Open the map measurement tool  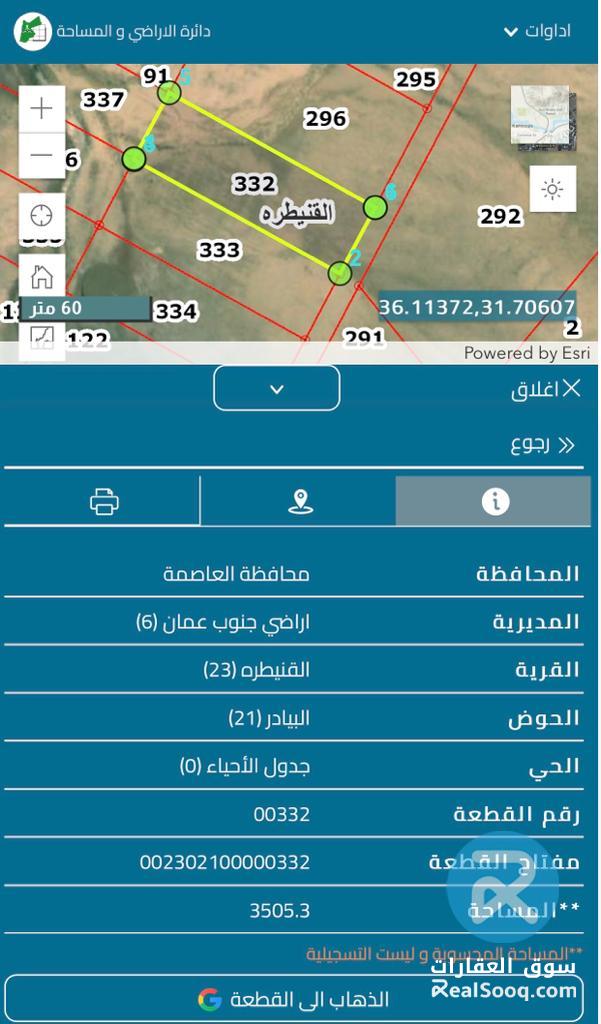[x=41, y=340]
